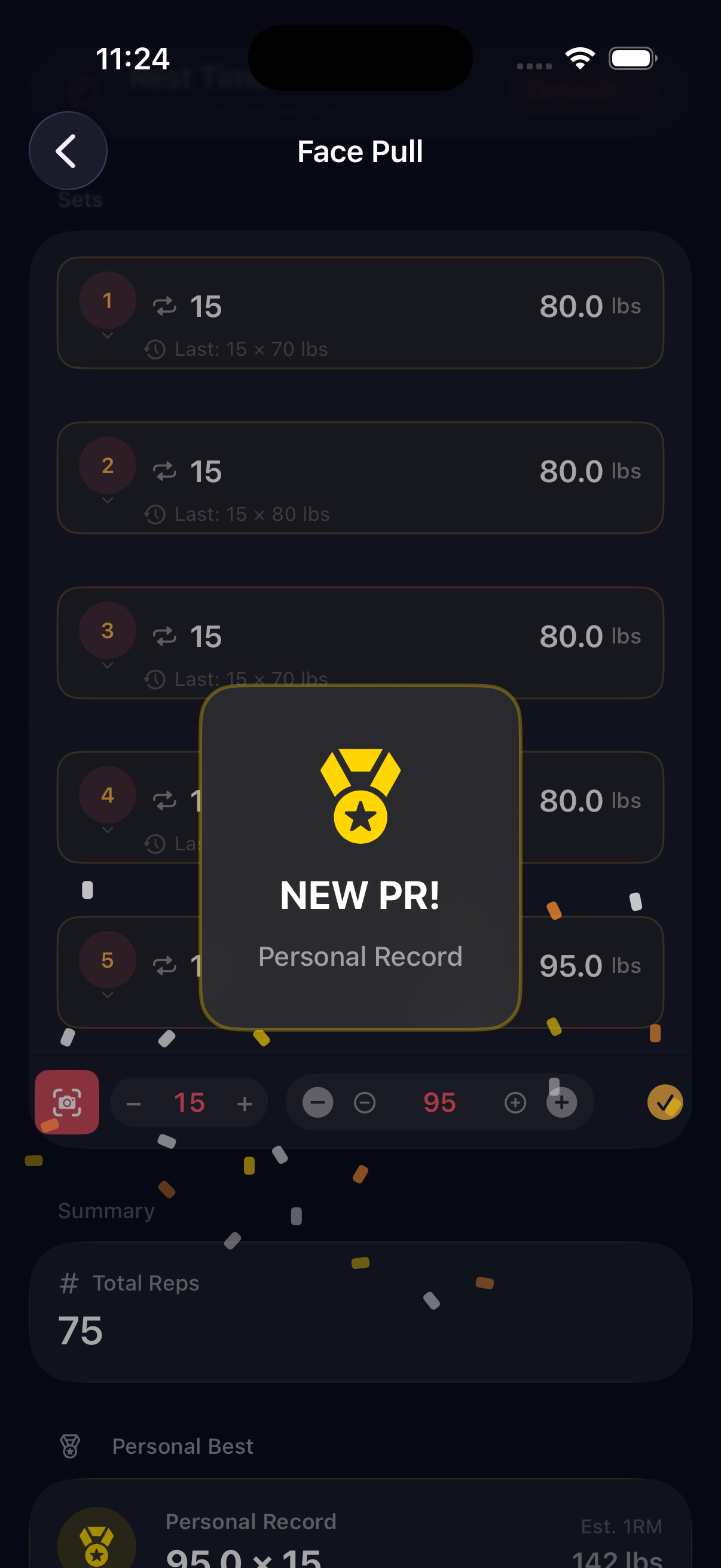721x1568 pixels.
Task: Open the Personal Record entry showing 95.0 x 15
Action: coord(360,1534)
